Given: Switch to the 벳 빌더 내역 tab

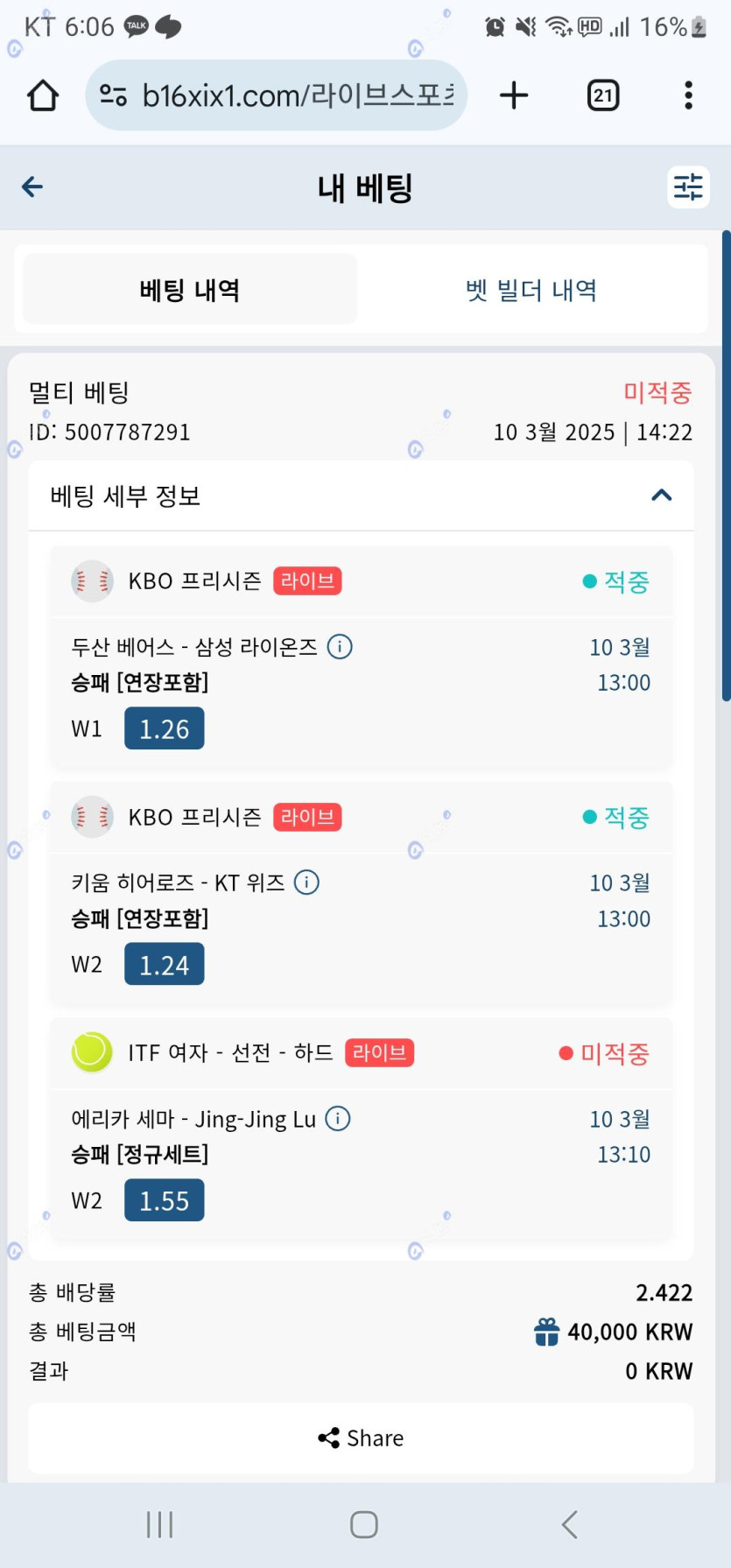Looking at the screenshot, I should 531,290.
